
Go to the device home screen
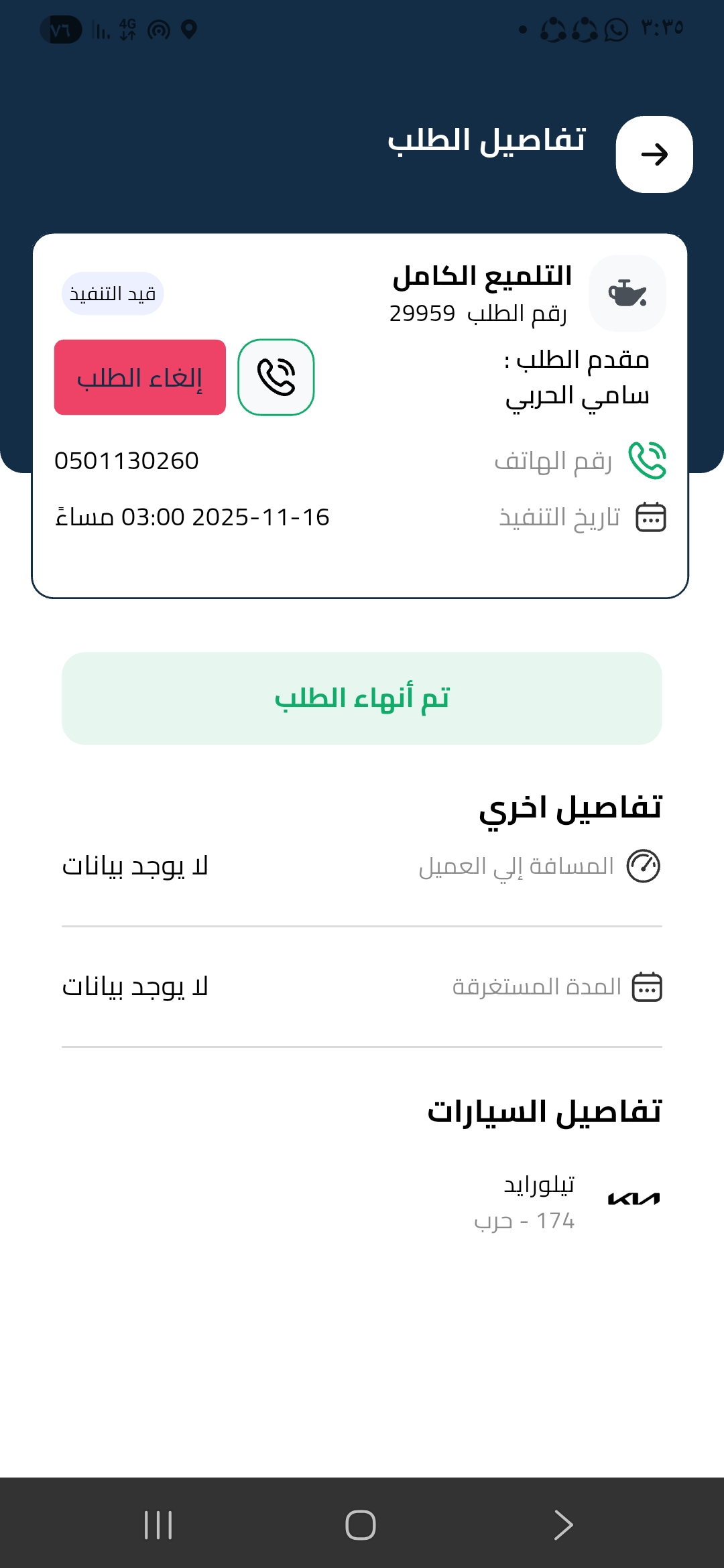coord(361,1525)
